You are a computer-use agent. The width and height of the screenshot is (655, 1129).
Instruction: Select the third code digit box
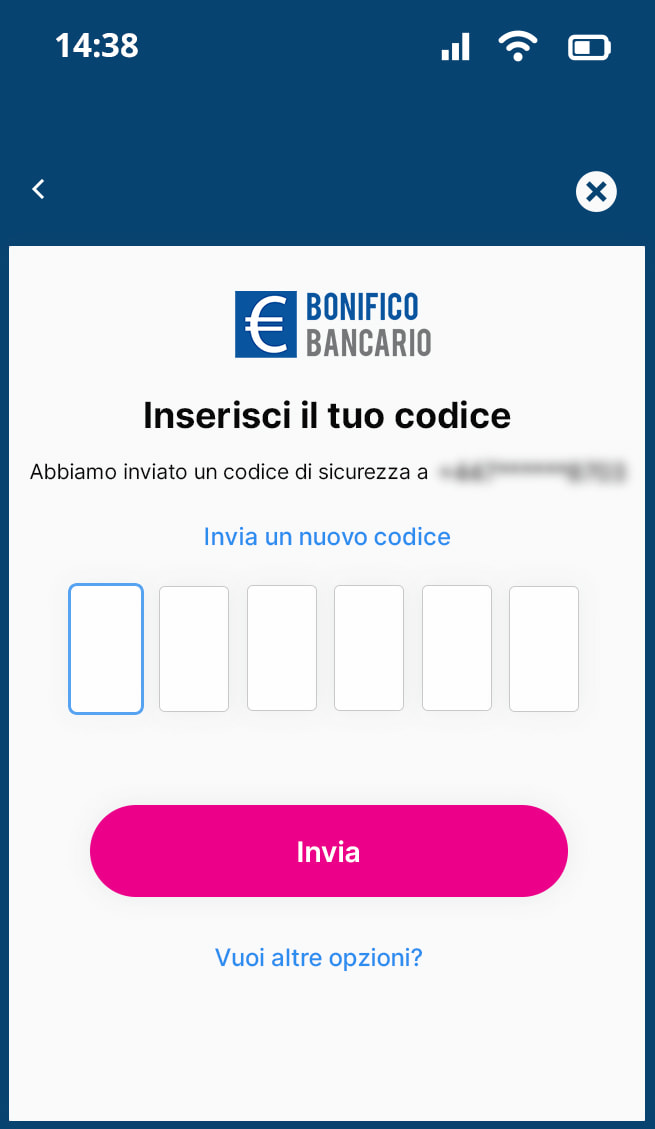[x=281, y=649]
